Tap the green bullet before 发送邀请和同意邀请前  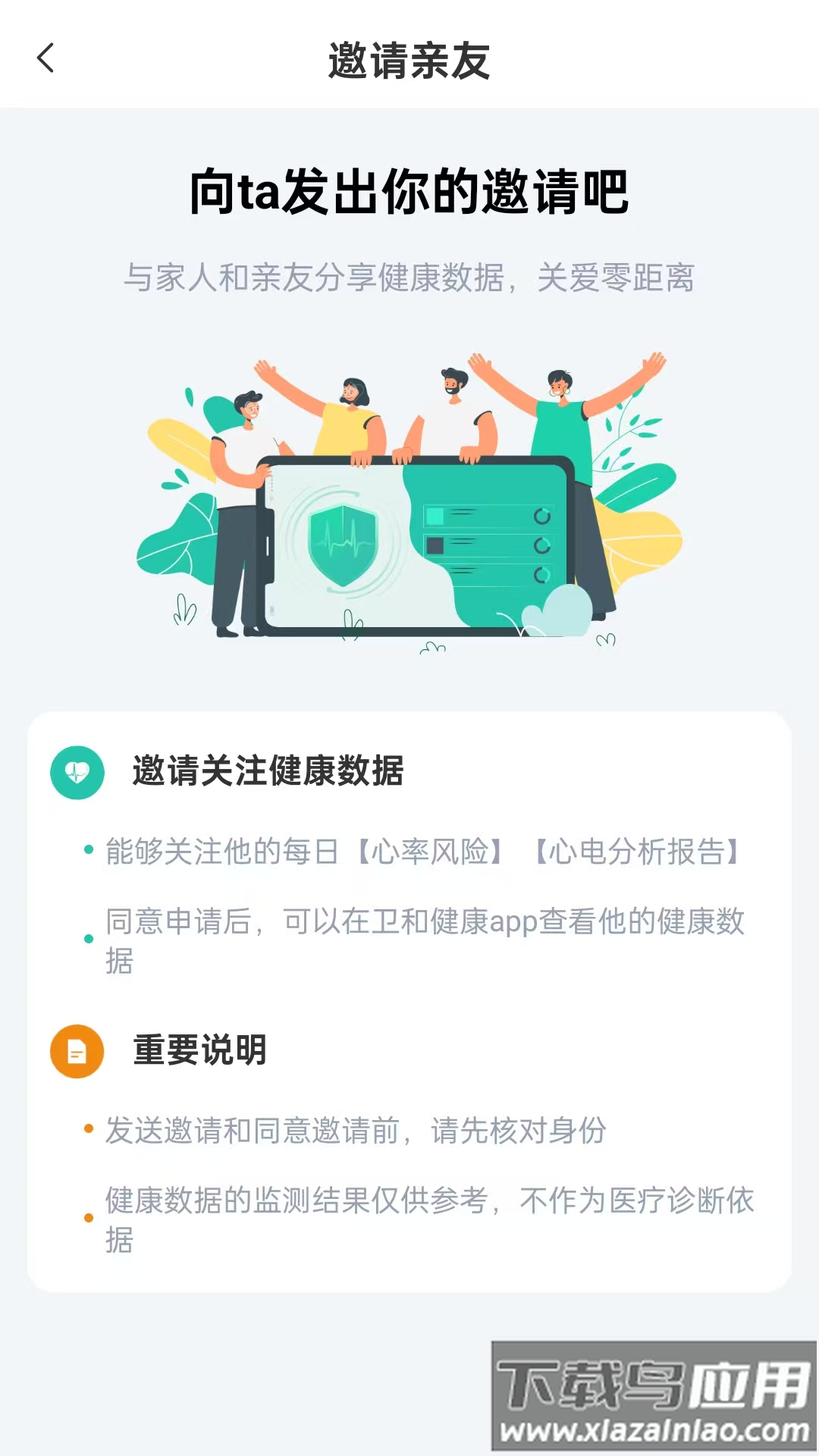click(89, 1128)
